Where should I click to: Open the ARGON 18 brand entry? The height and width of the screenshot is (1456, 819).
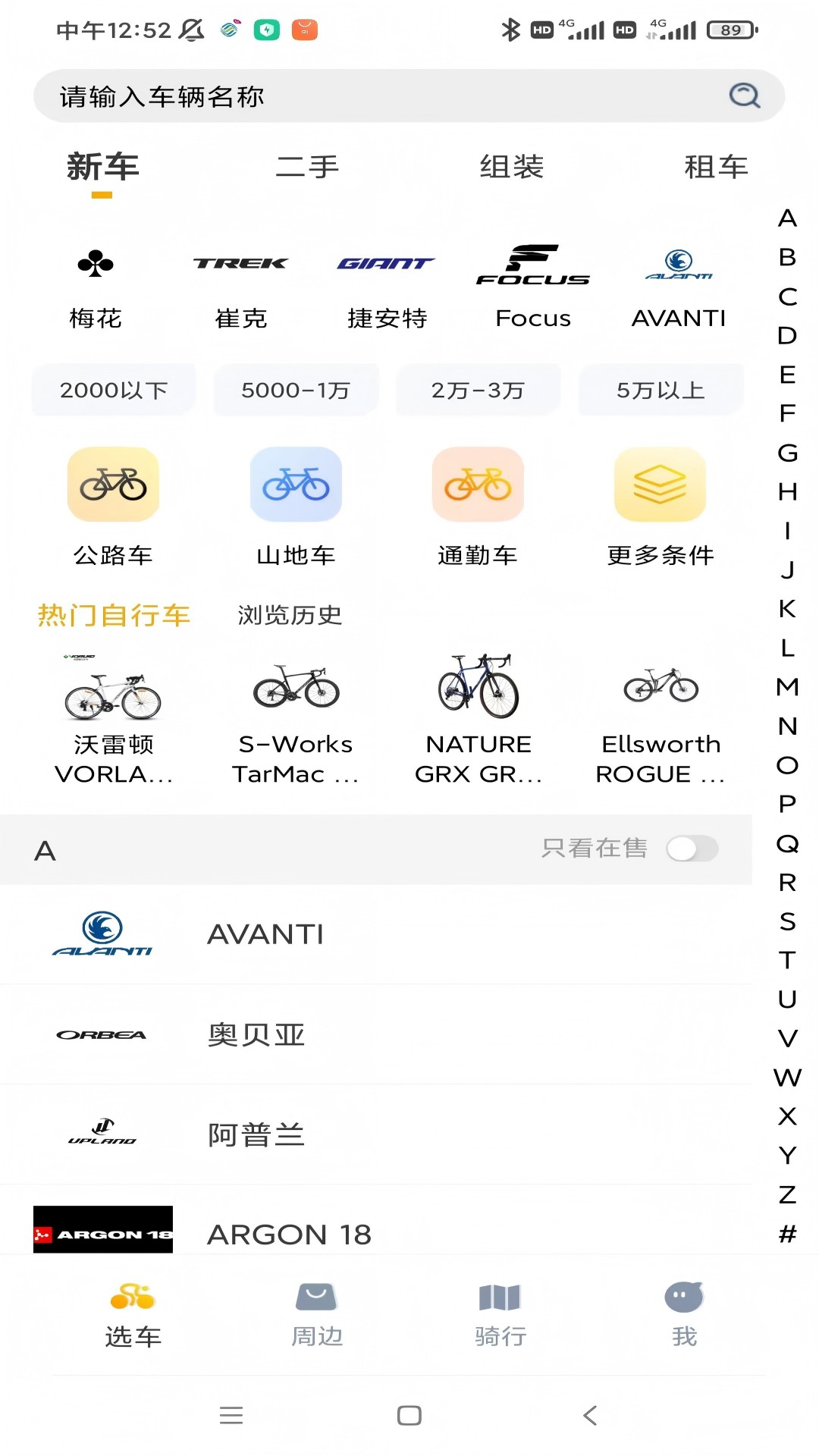click(x=290, y=1234)
